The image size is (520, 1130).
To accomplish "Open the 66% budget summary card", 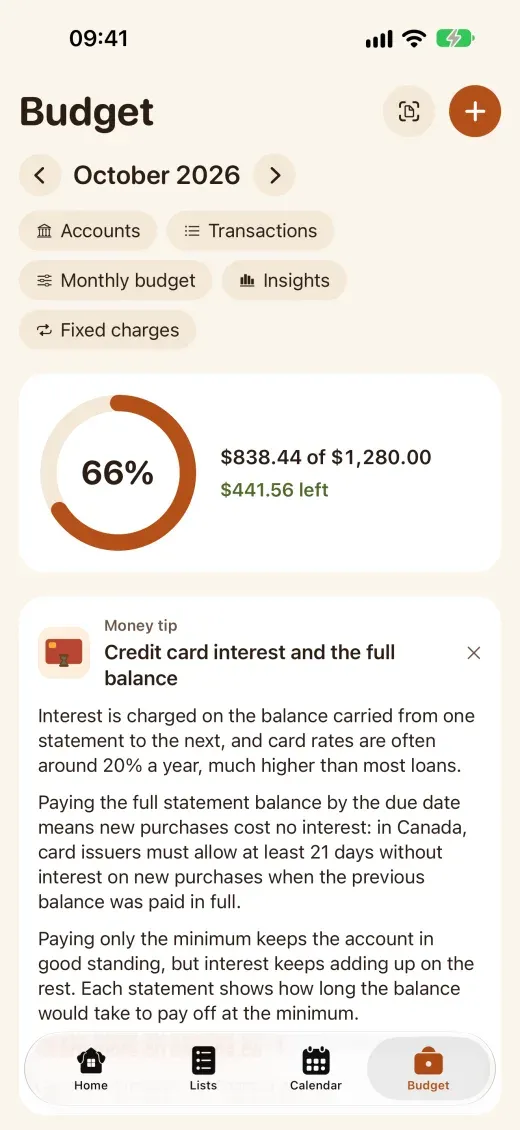I will point(259,473).
